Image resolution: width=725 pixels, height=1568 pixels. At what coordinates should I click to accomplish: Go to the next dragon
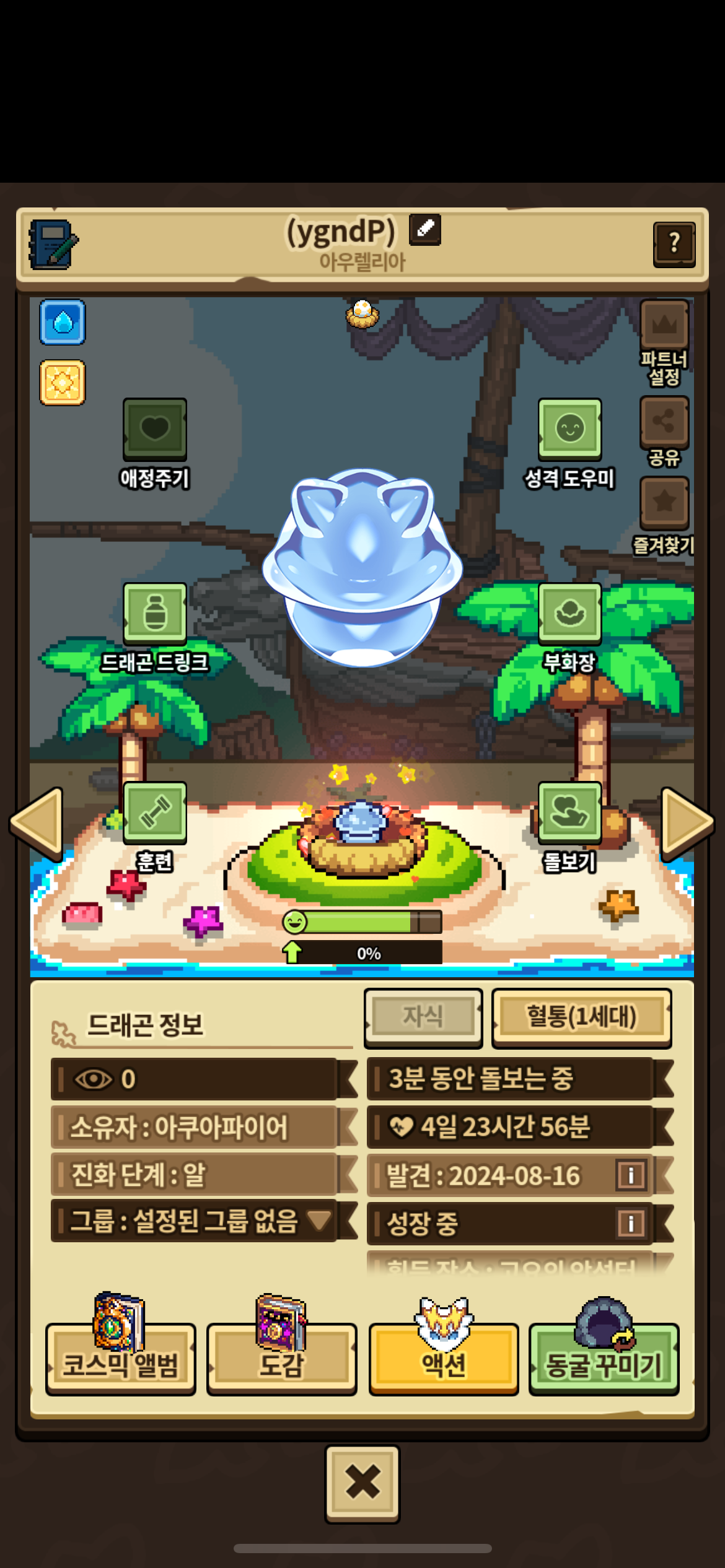[687, 822]
